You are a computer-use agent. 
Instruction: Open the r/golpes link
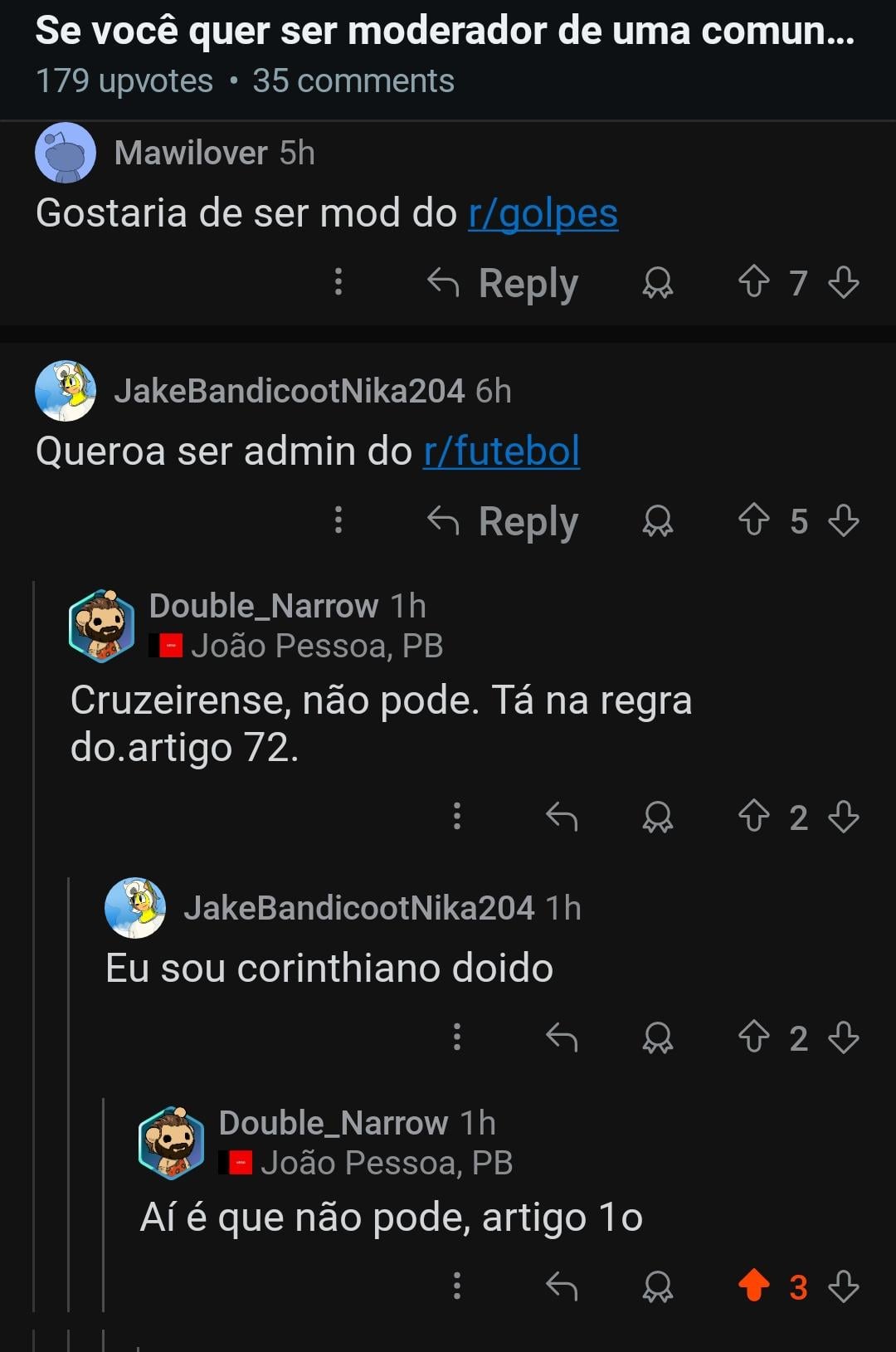[543, 213]
